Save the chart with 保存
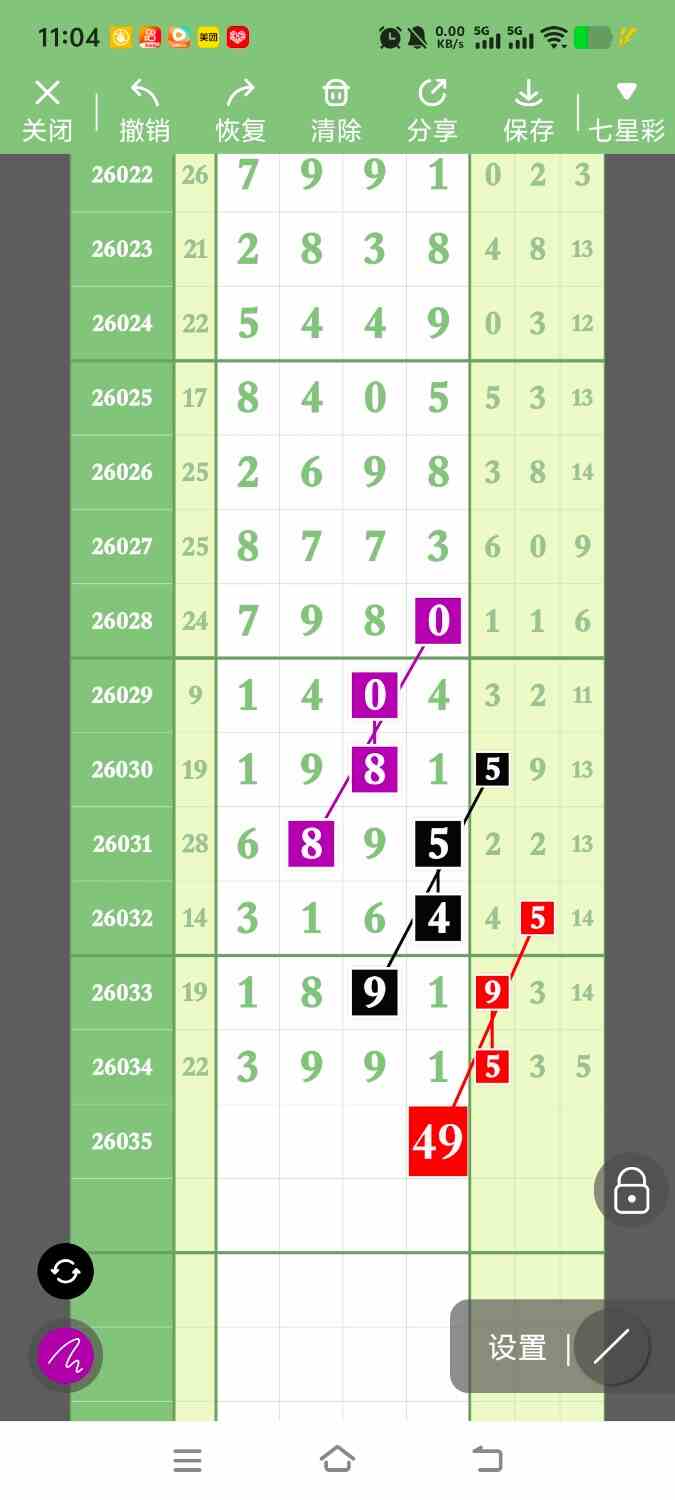 pos(528,111)
